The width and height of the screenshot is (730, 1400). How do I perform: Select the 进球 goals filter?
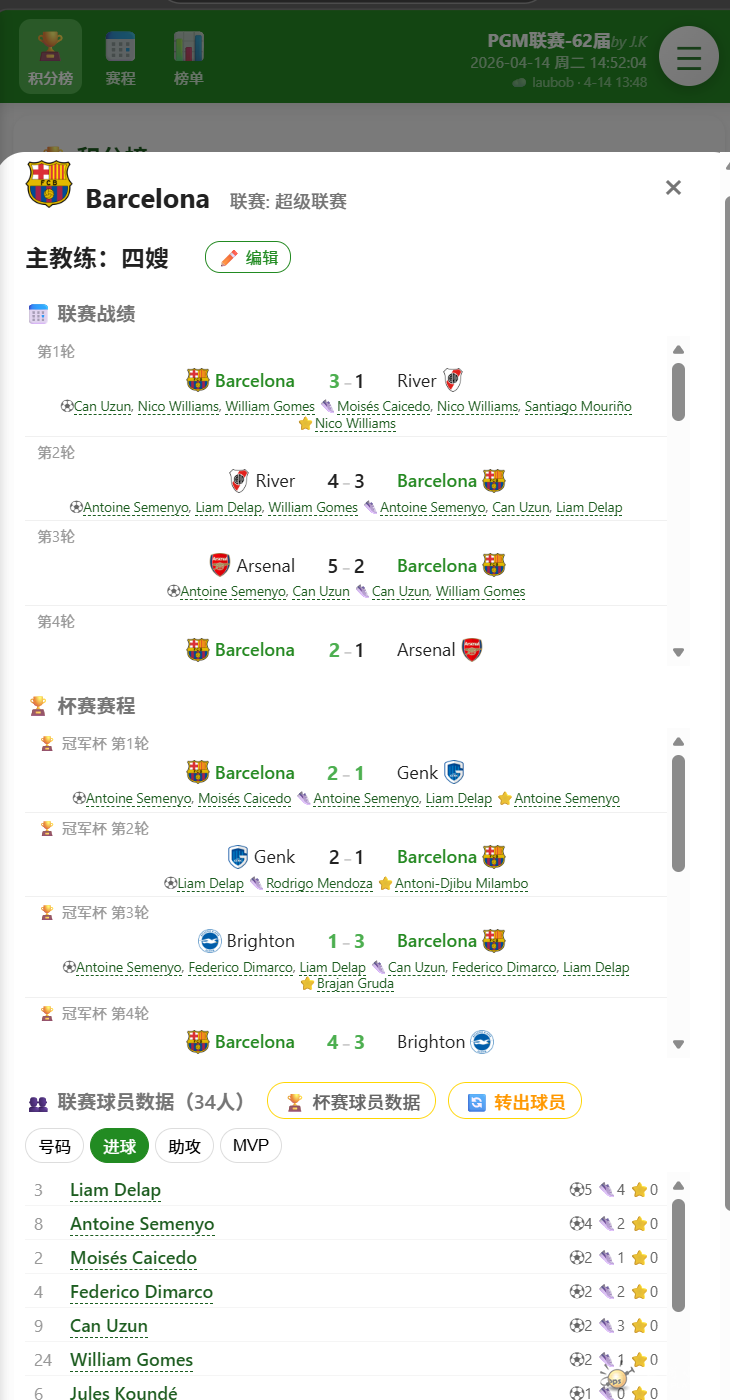[x=119, y=1146]
